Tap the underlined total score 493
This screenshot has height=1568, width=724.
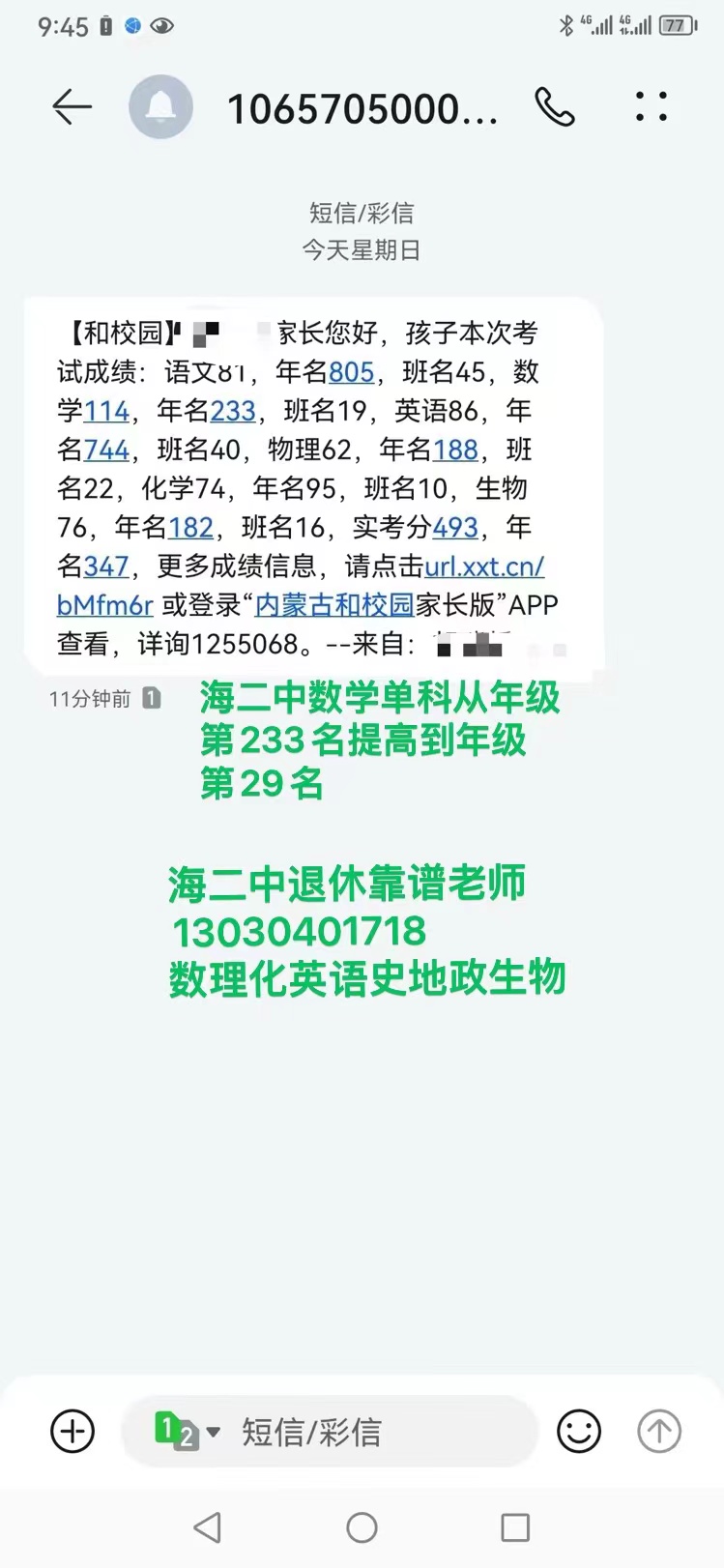point(454,527)
